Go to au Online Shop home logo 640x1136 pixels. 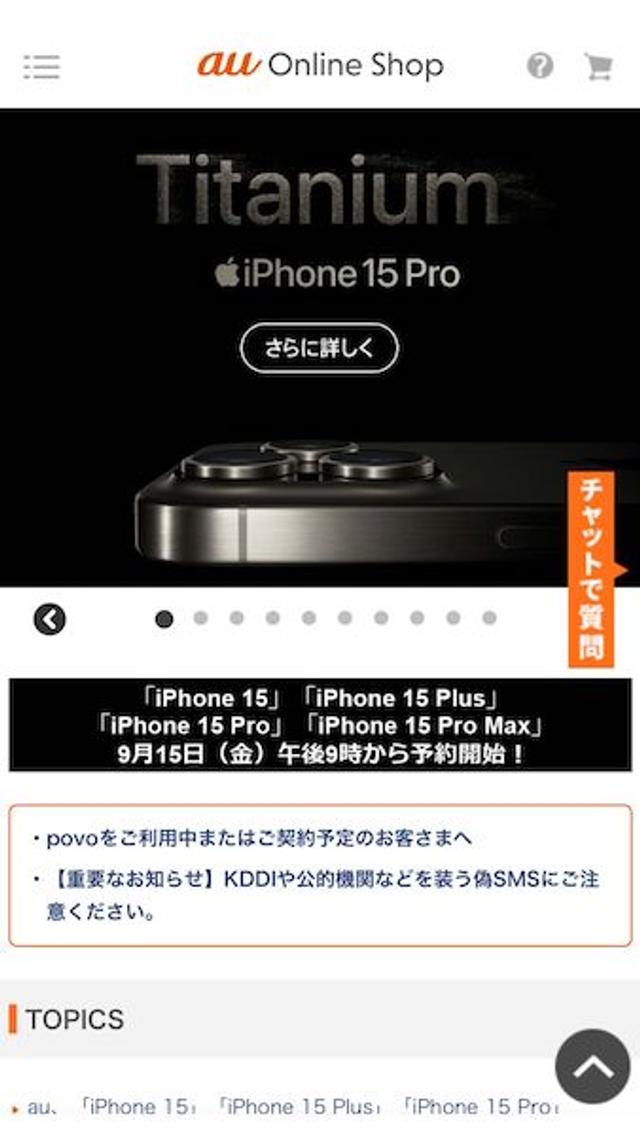tap(320, 66)
